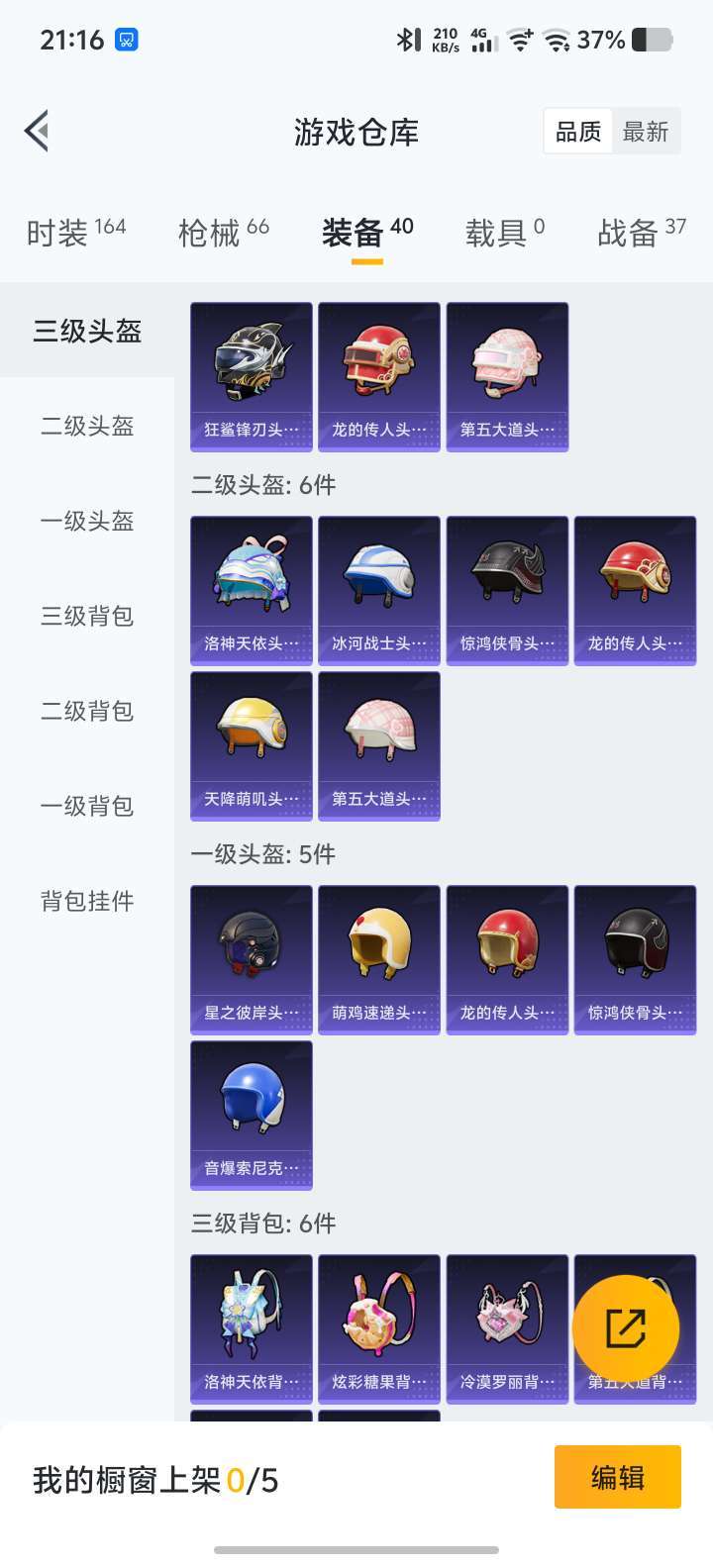This screenshot has height=1568, width=713.
Task: Check the battery level indicator
Action: (x=653, y=41)
